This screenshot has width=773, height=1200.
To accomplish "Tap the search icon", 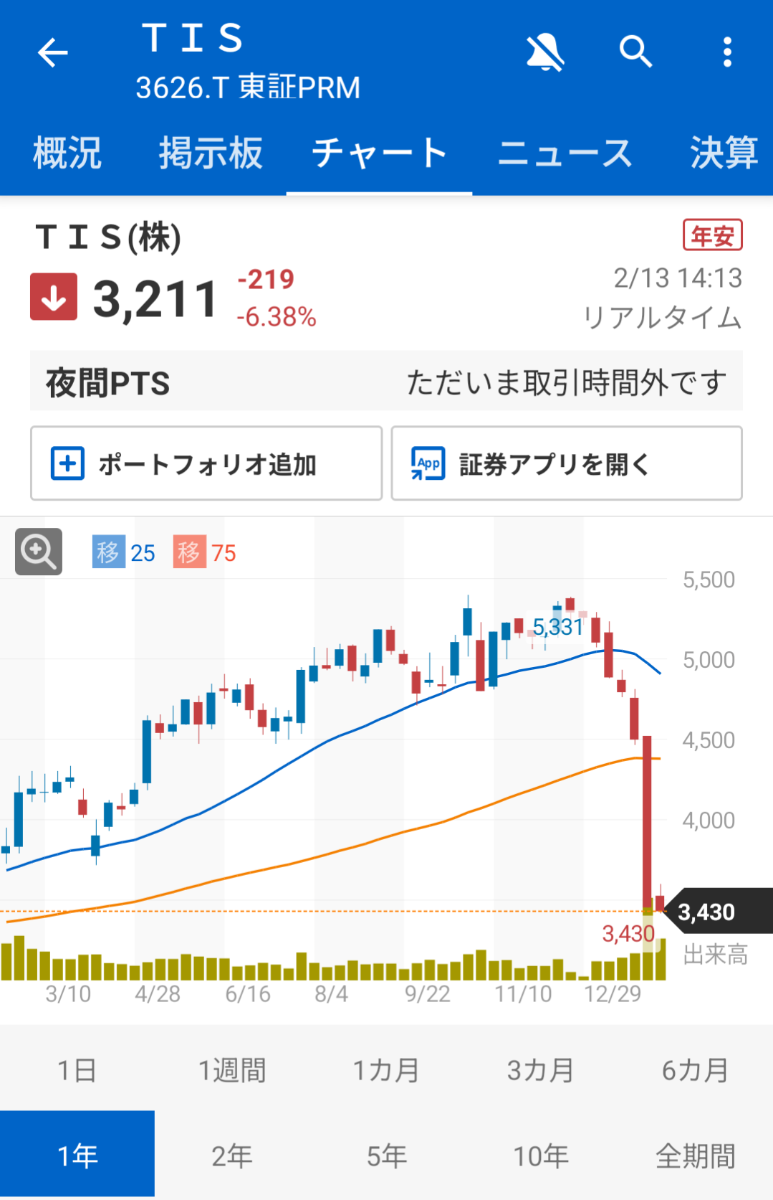I will tap(636, 52).
